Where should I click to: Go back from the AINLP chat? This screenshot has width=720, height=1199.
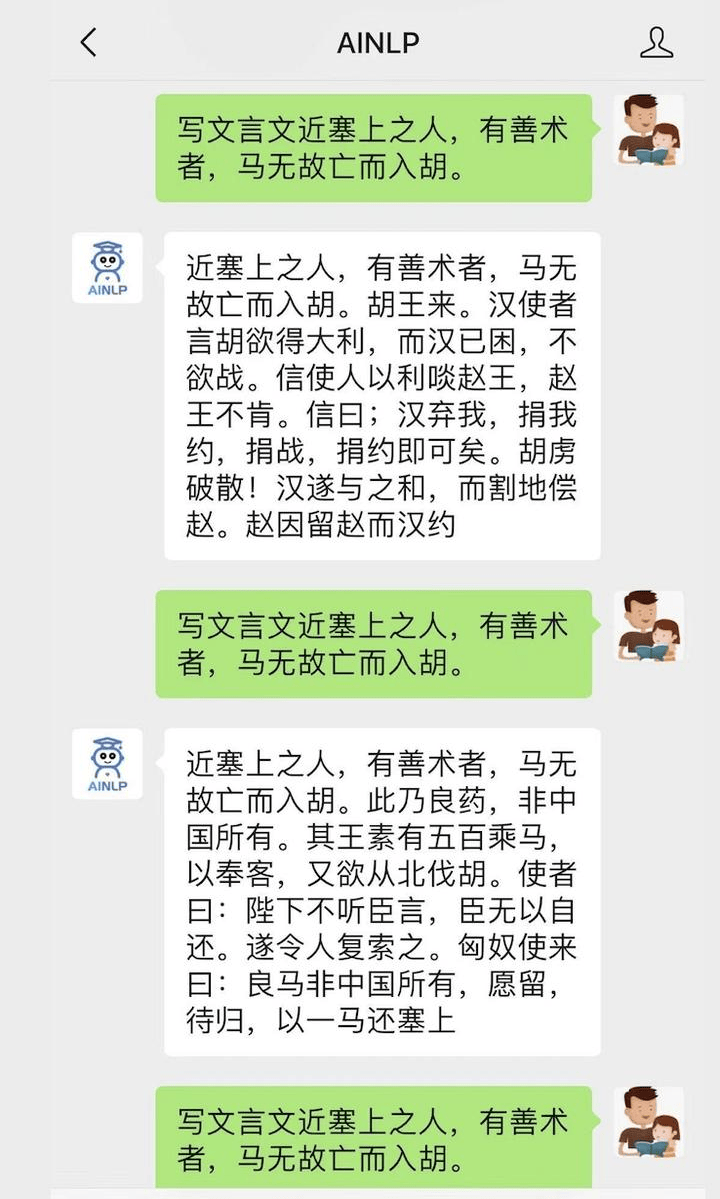click(x=88, y=42)
